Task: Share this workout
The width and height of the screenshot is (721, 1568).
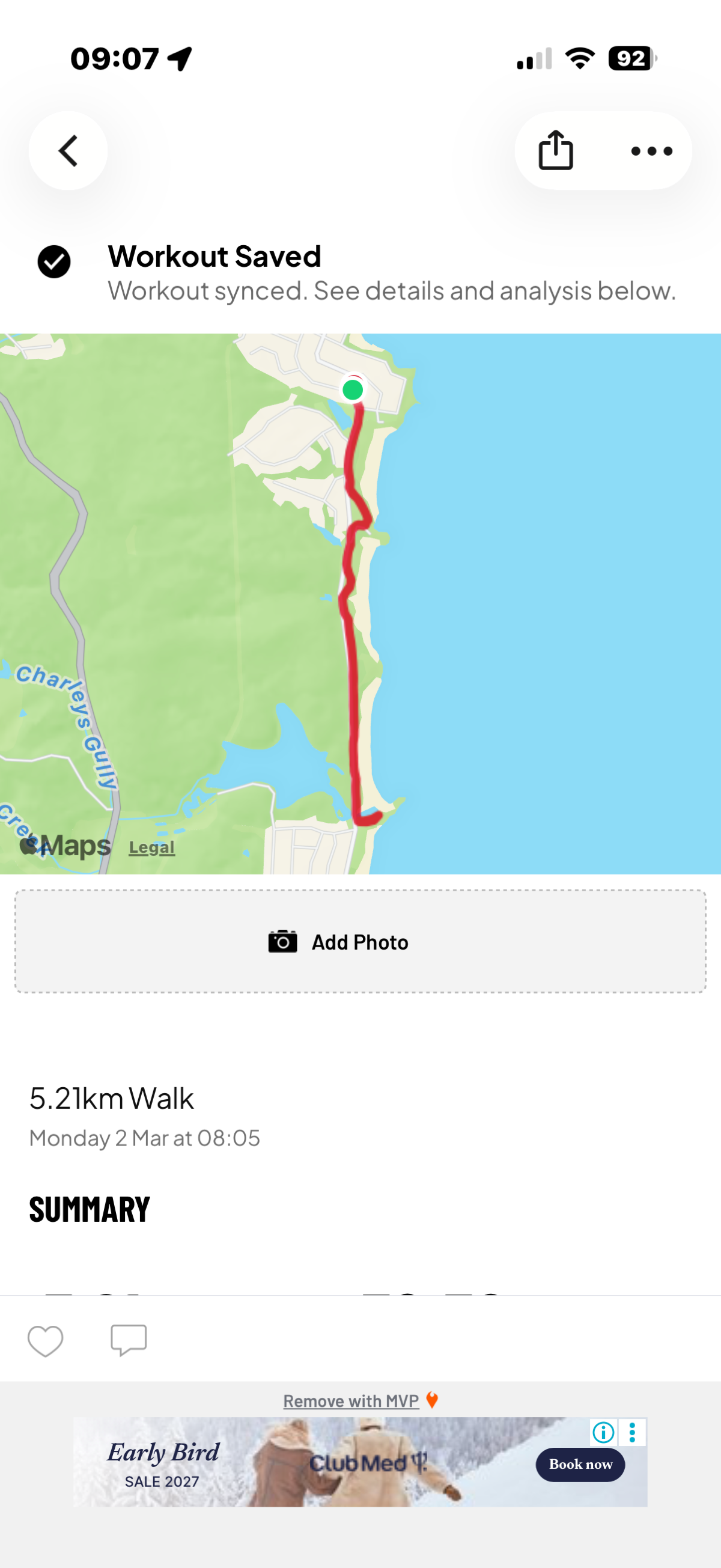Action: coord(556,150)
